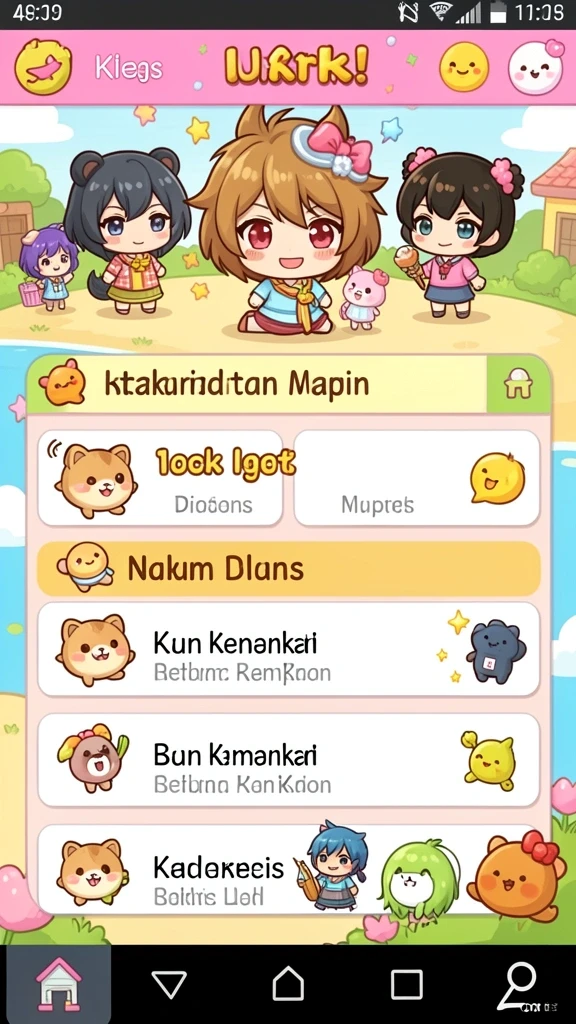Go back with the system back triangle
This screenshot has height=1024, width=576.
[170, 984]
